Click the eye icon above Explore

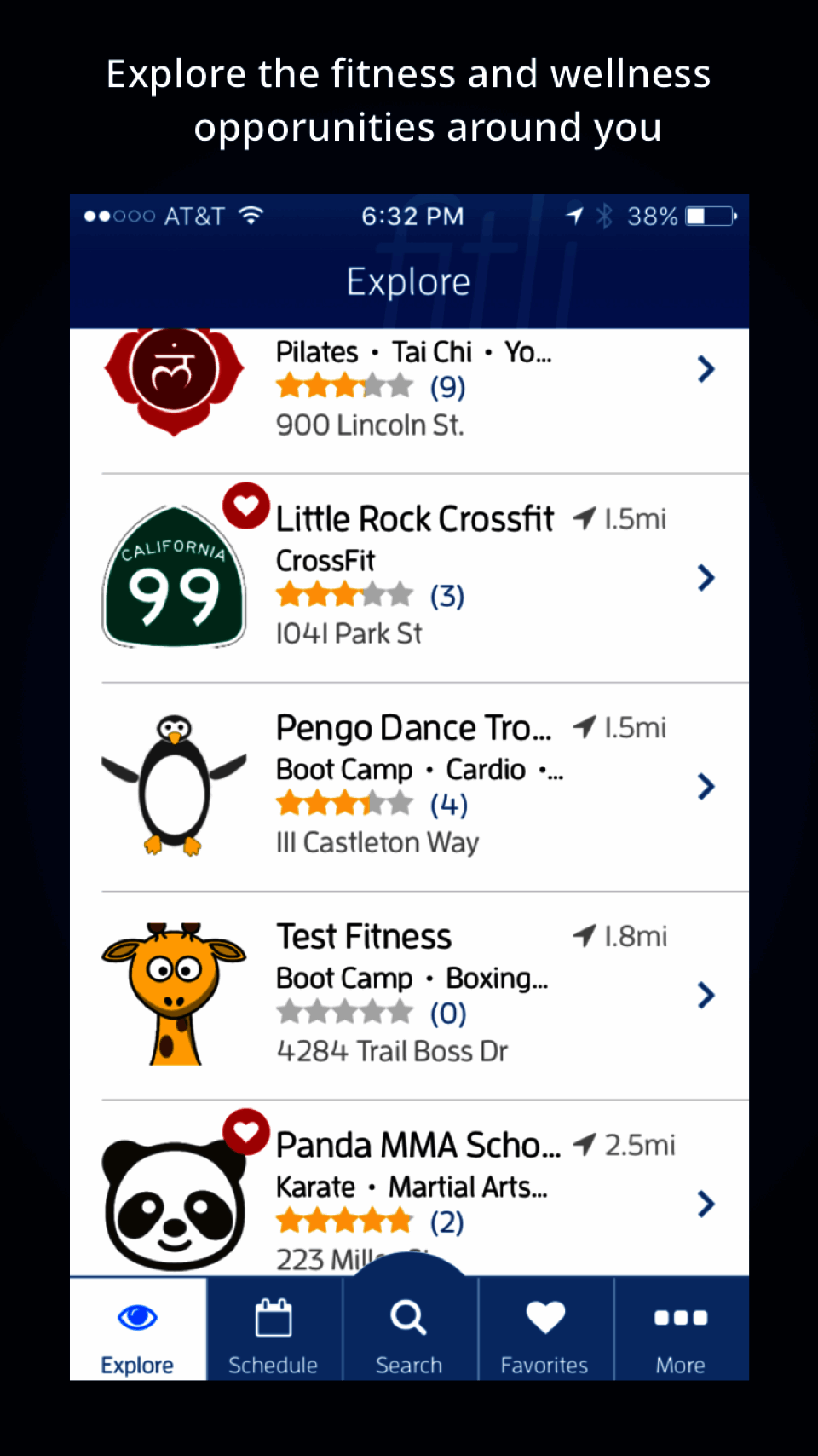pyautogui.click(x=136, y=1318)
